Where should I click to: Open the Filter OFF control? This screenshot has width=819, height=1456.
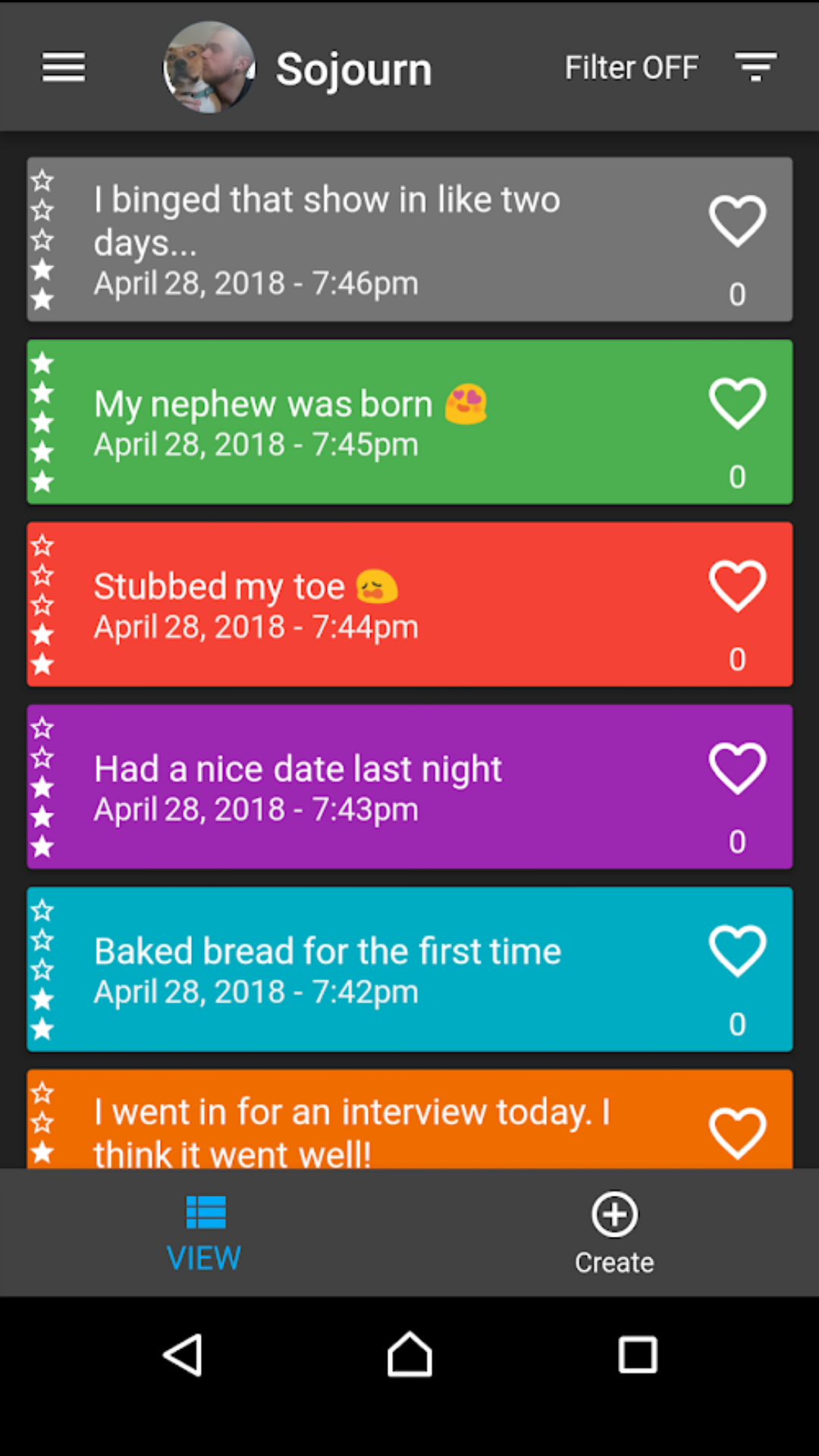[671, 67]
